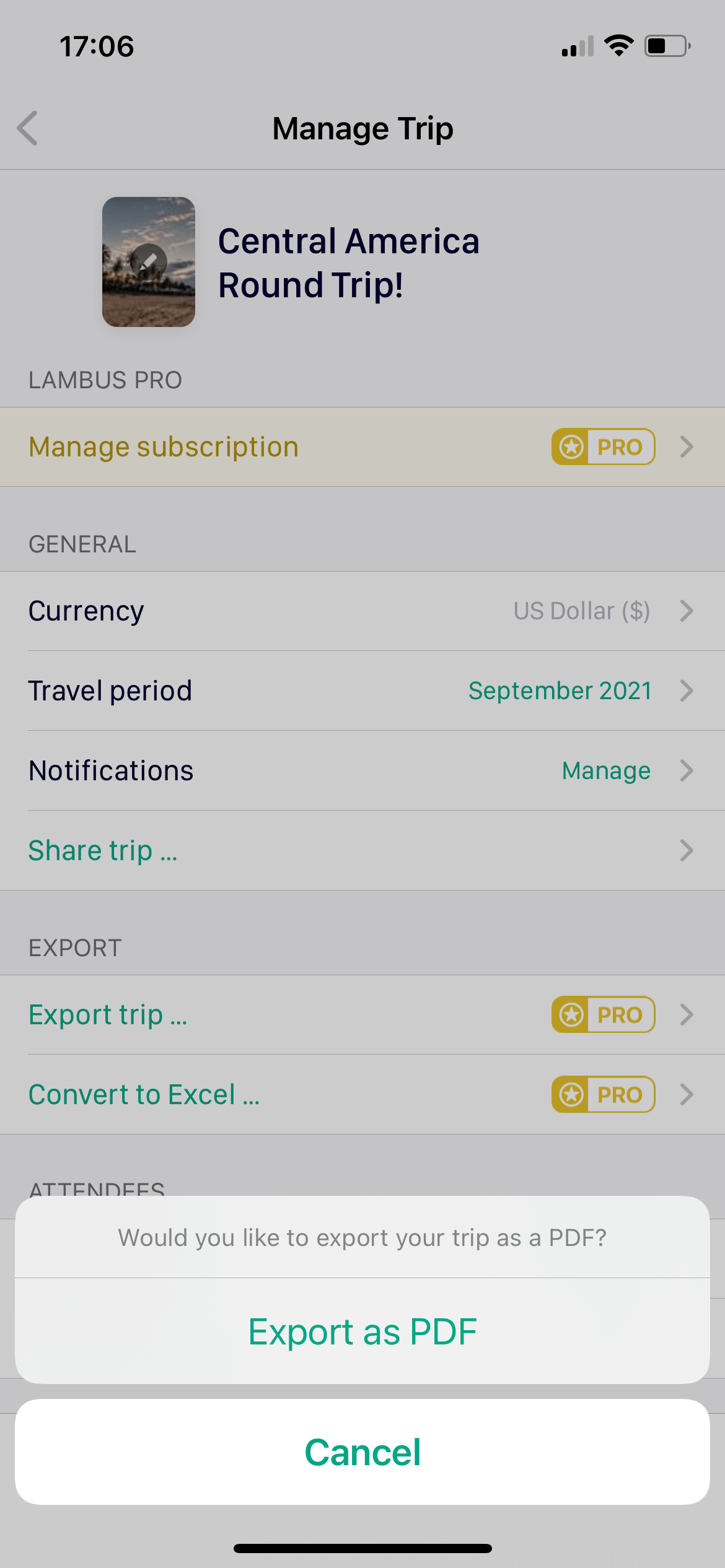Image resolution: width=725 pixels, height=1568 pixels.
Task: Tap the PRO badge beside Export trip
Action: click(x=602, y=1014)
